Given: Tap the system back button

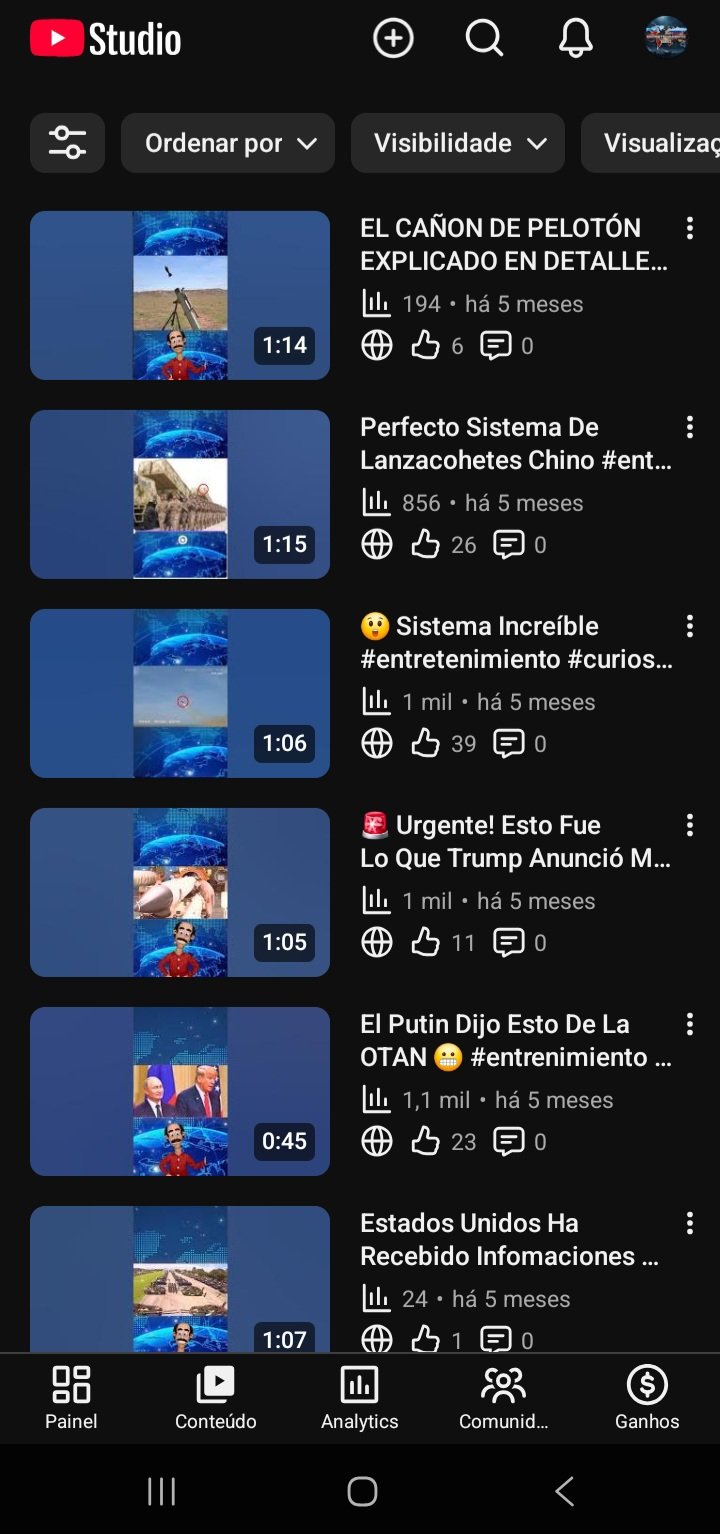Looking at the screenshot, I should pos(565,1492).
